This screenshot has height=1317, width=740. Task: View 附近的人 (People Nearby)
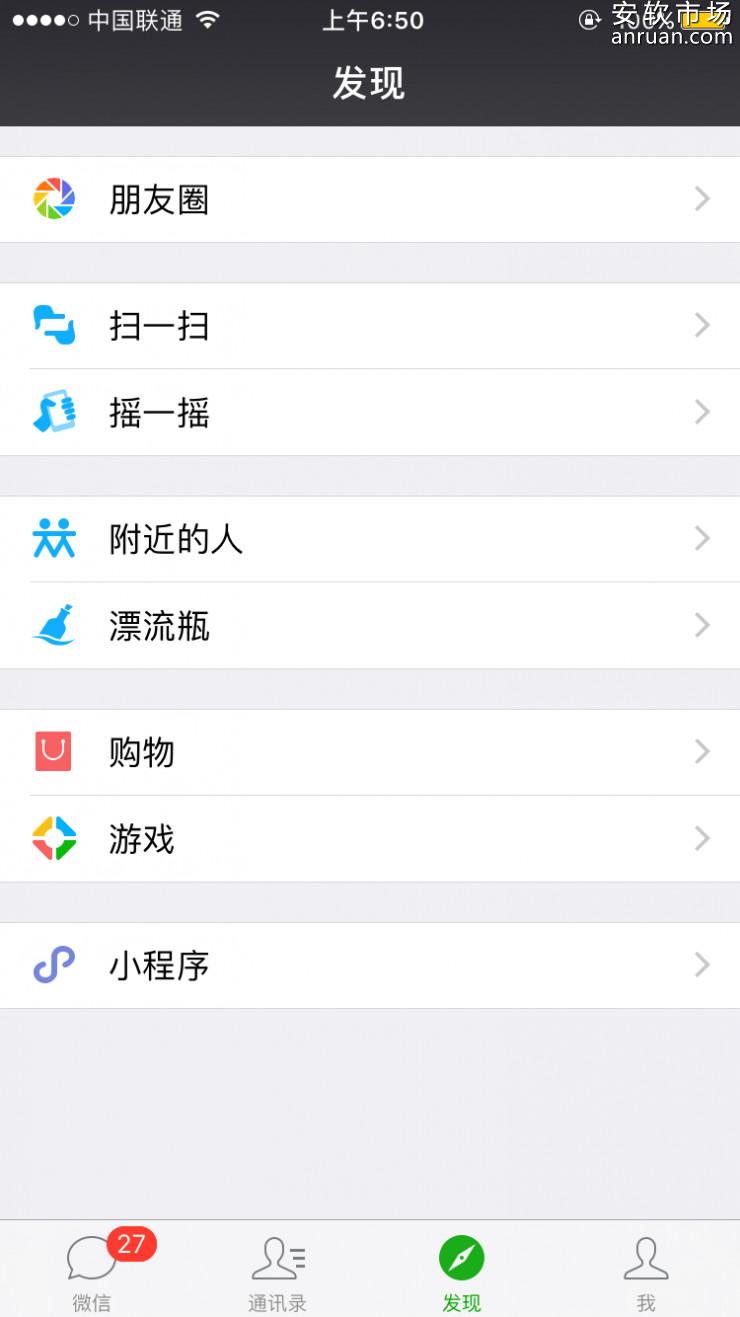[370, 539]
